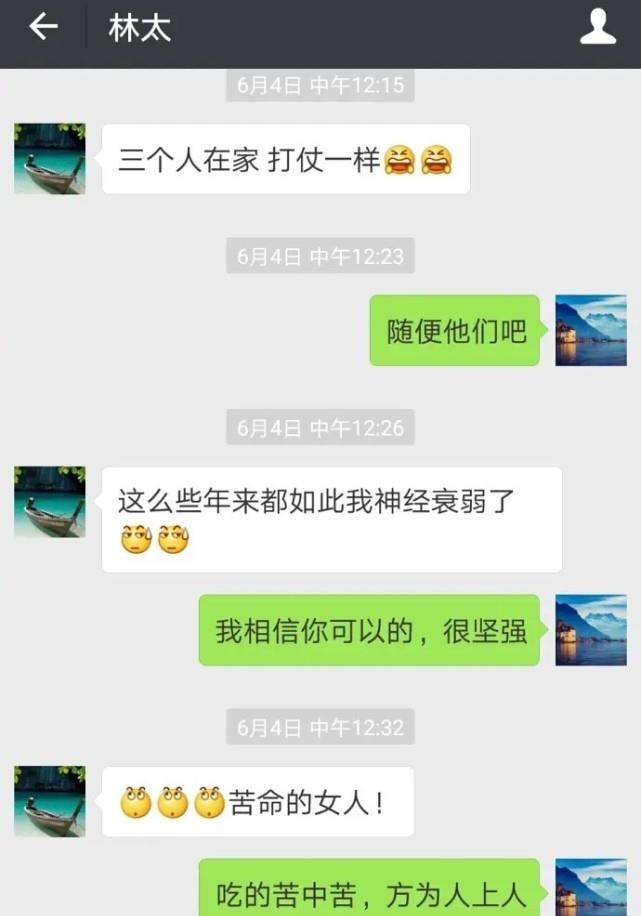This screenshot has width=641, height=916.
Task: Open avatar beside message 苦命的女人！
Action: pos(50,801)
